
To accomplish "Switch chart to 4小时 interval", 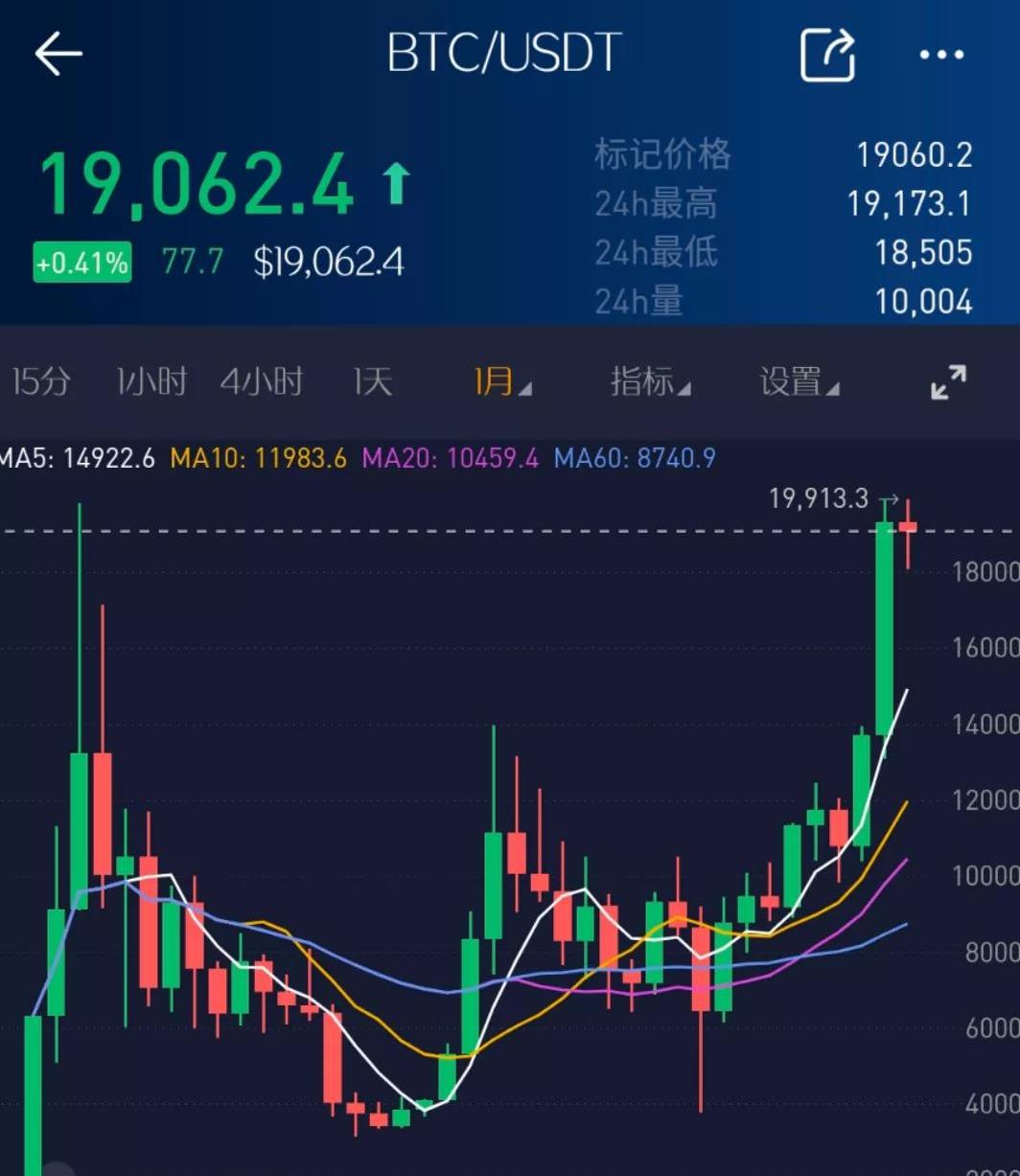I will pos(262,382).
